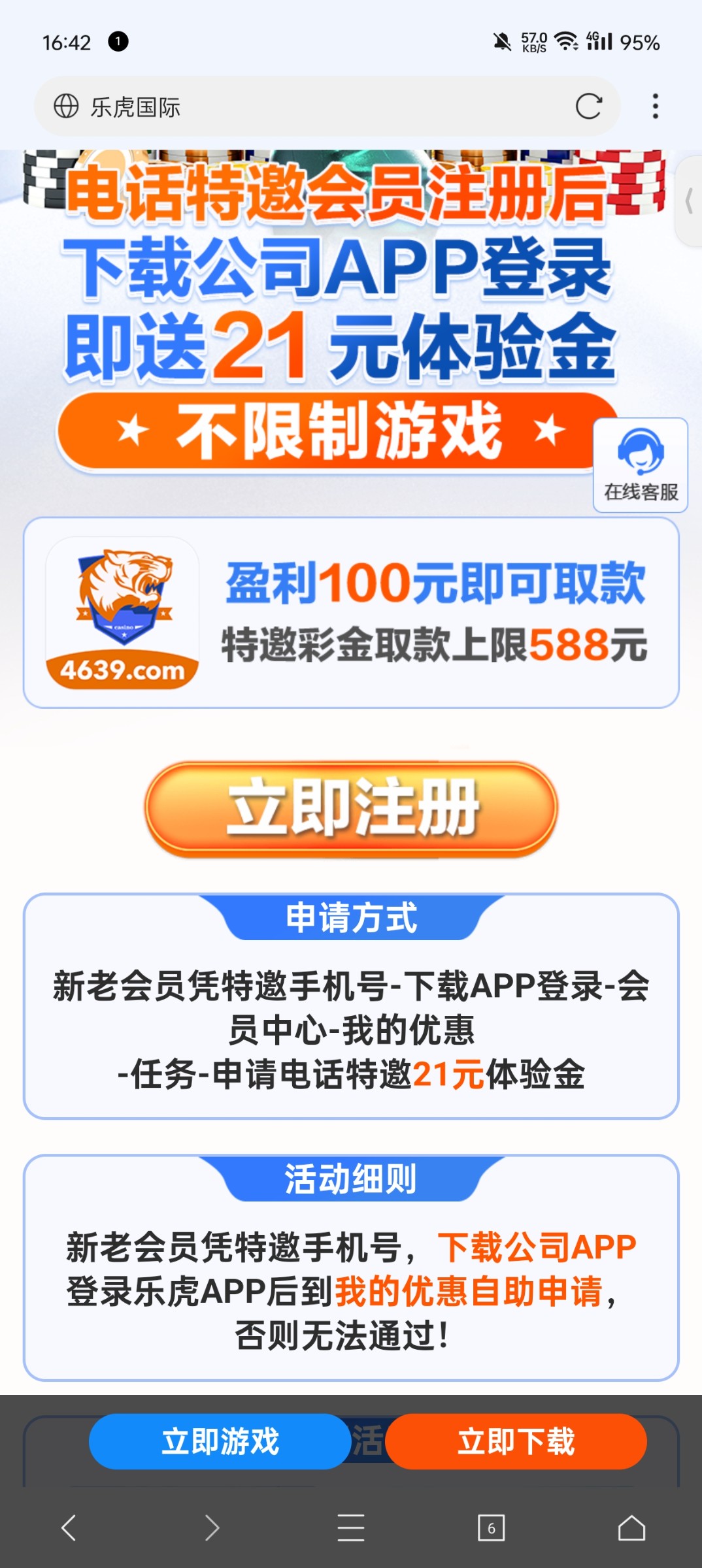Open the browser overflow menu

pyautogui.click(x=655, y=106)
